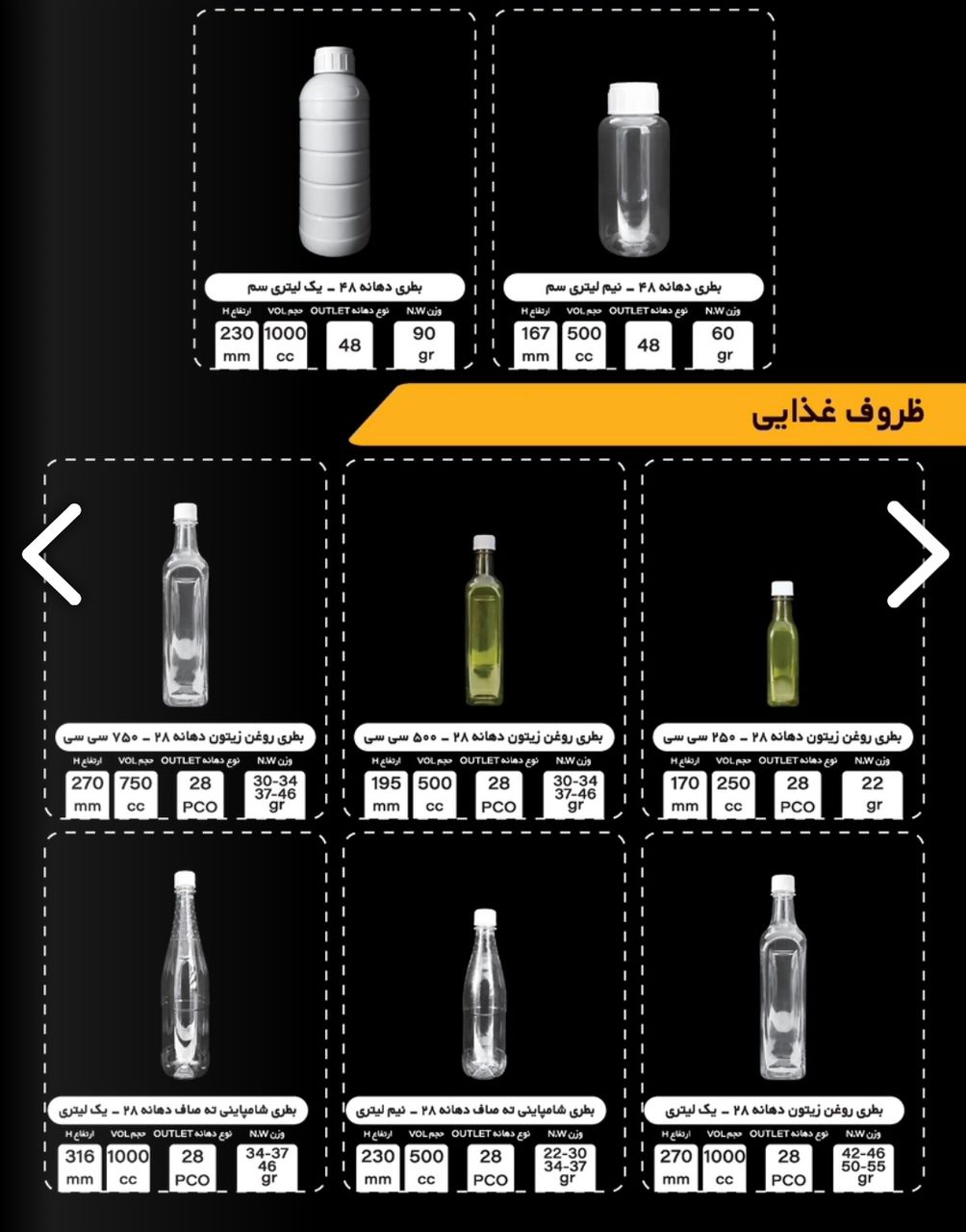Go to the previous image with the left arrow
This screenshot has width=966, height=1232.
point(52,554)
